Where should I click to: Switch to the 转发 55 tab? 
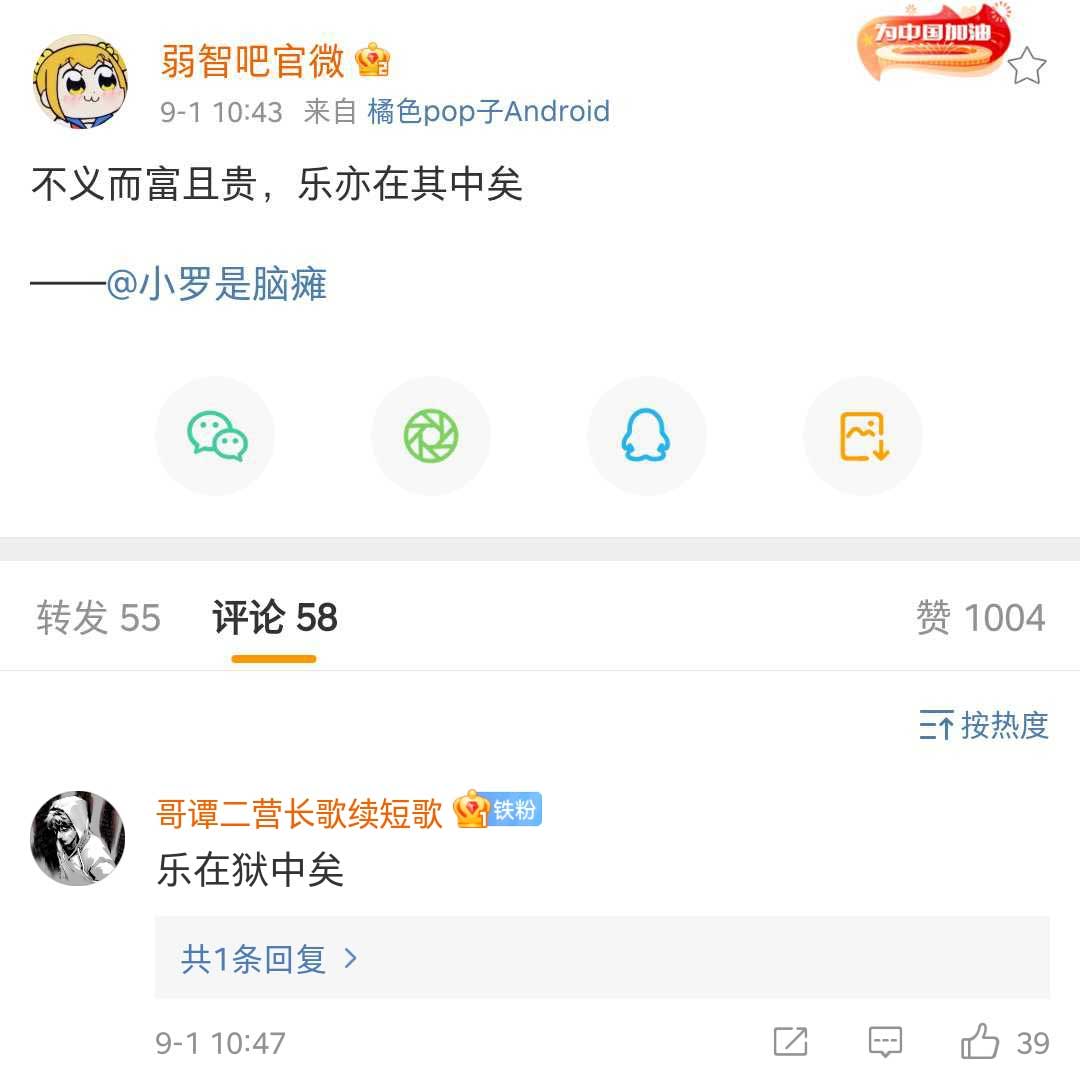98,618
